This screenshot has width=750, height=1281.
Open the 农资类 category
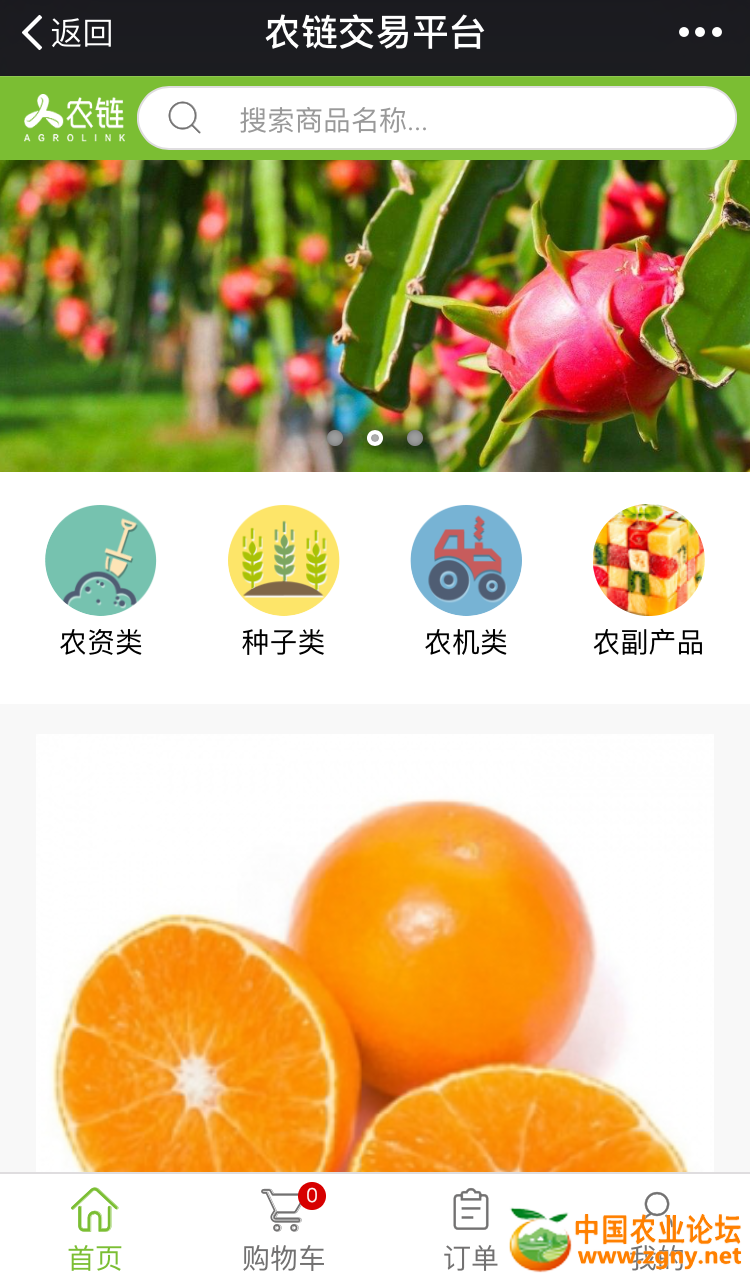pos(101,580)
